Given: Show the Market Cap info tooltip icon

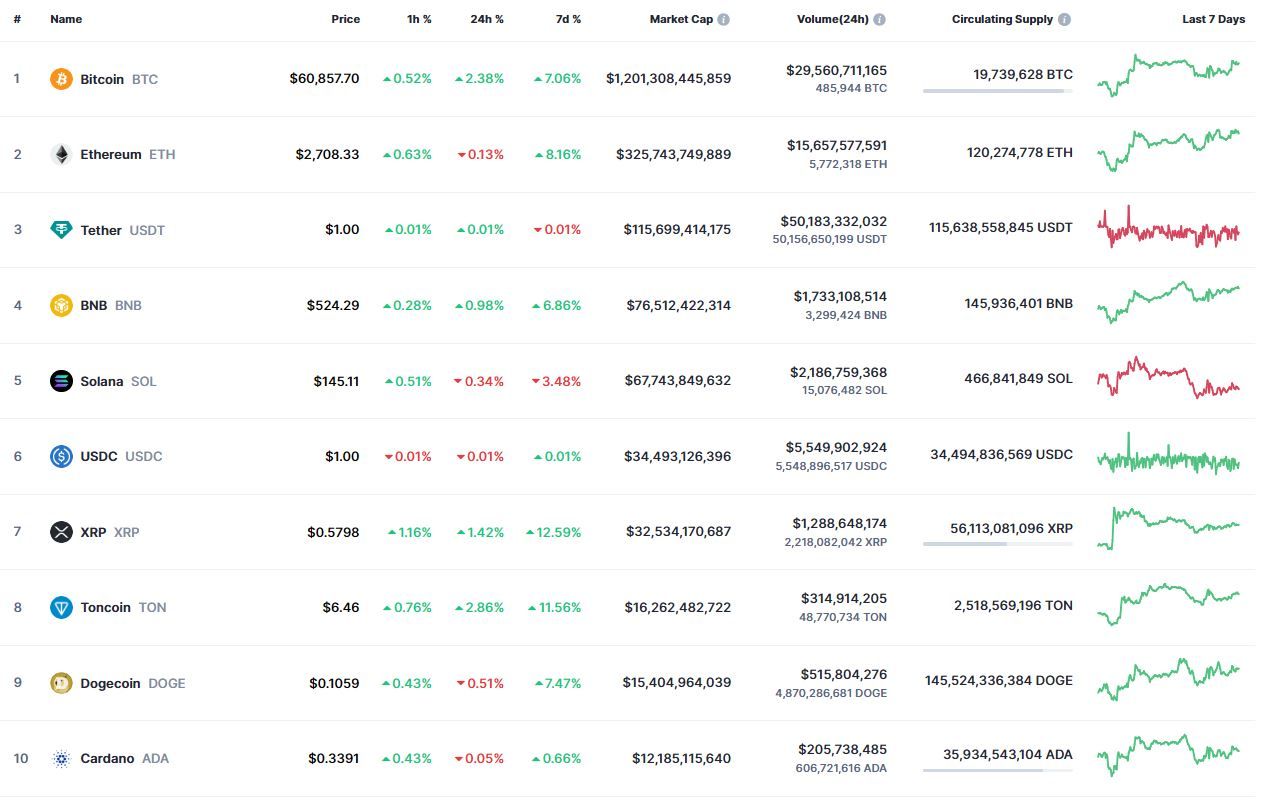Looking at the screenshot, I should pos(724,19).
